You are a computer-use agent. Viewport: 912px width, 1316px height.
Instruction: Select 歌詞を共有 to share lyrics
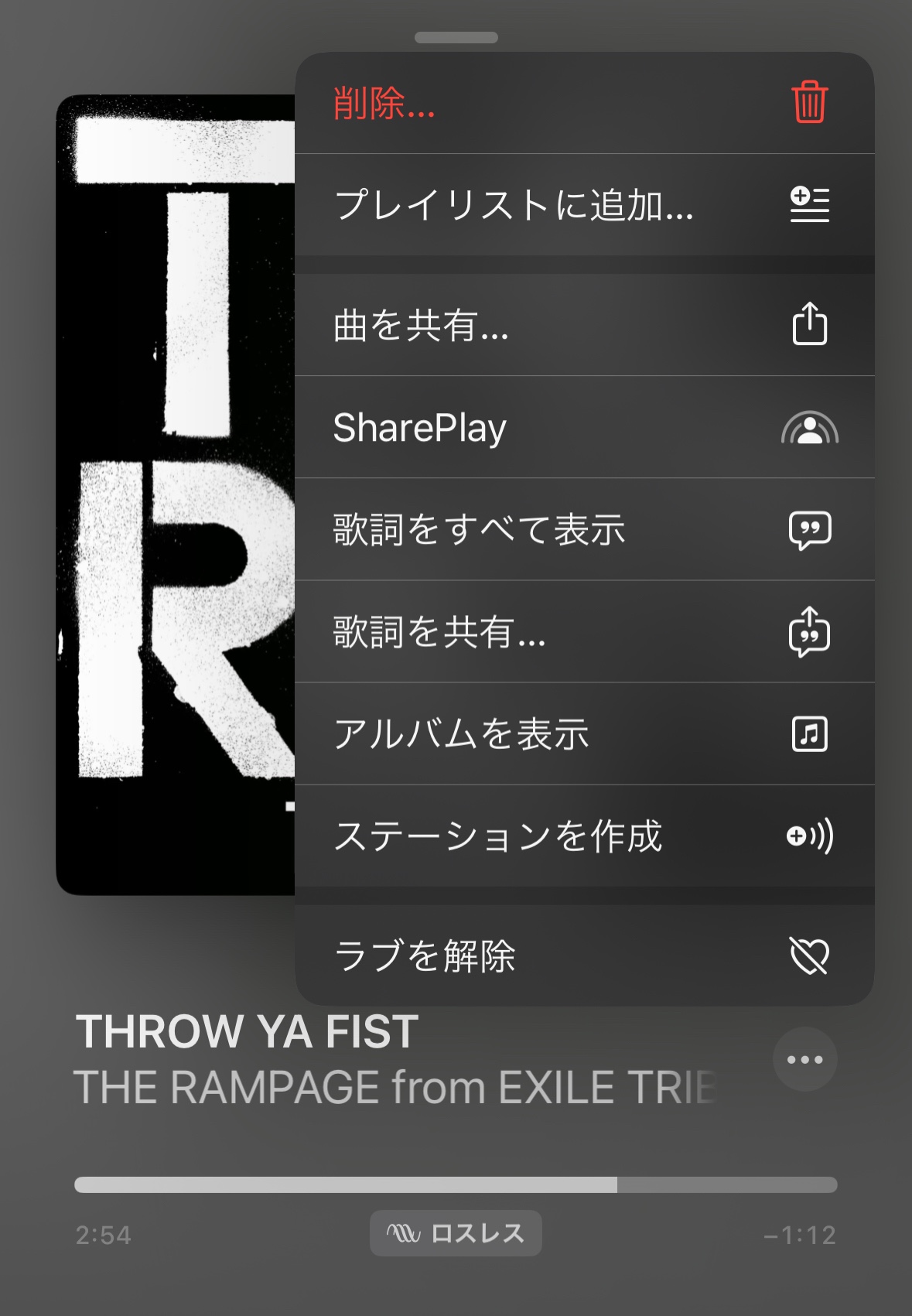pos(584,632)
